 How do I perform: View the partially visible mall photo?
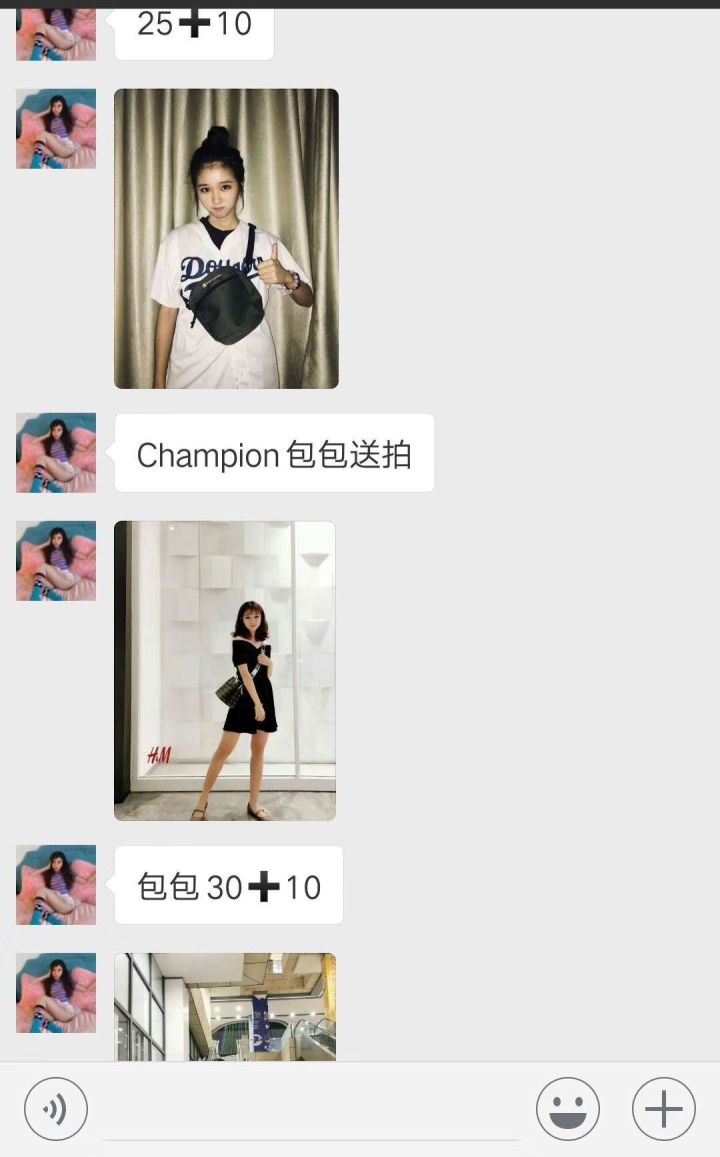(225, 1005)
